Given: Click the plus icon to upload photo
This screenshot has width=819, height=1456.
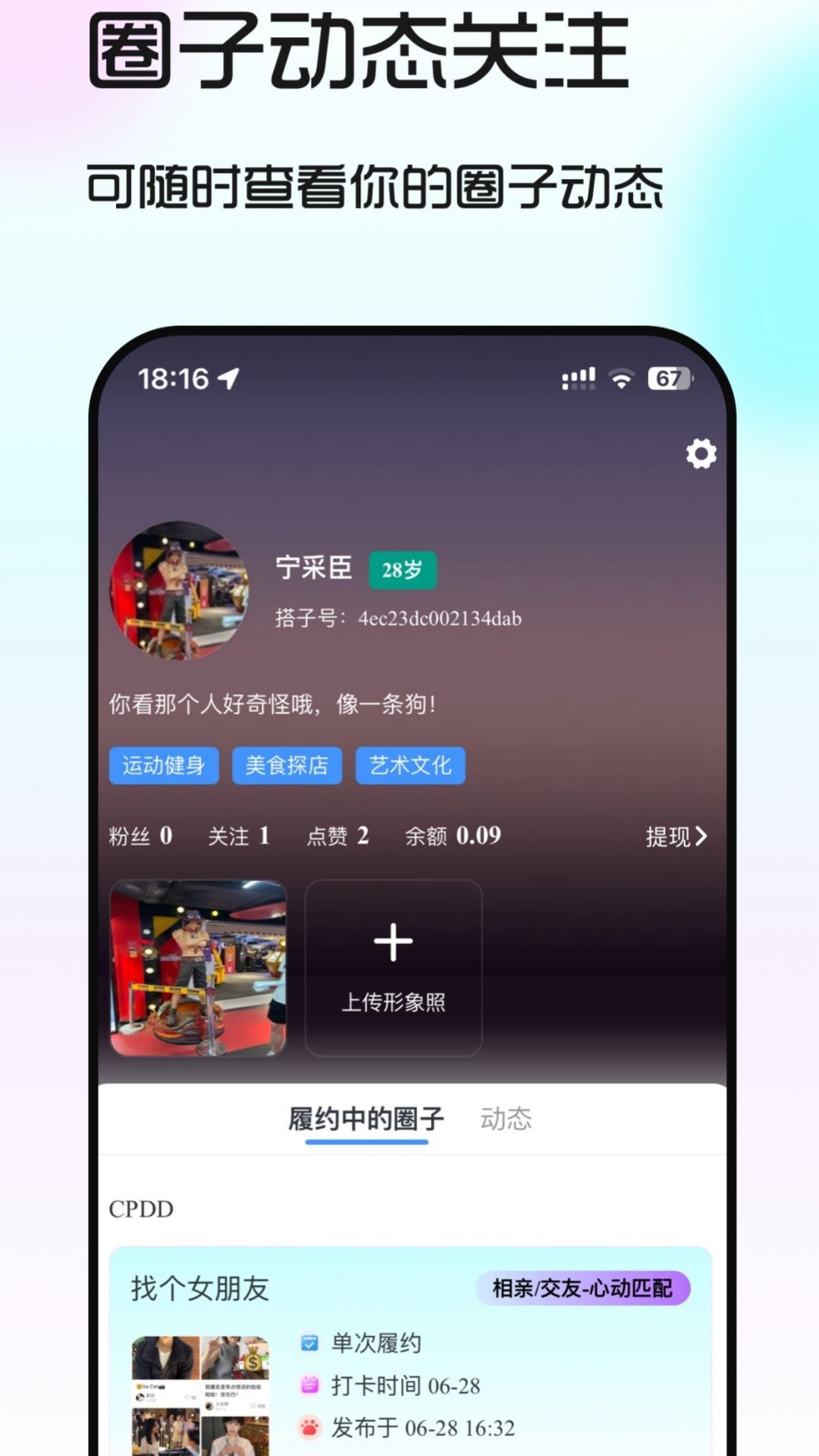Looking at the screenshot, I should pyautogui.click(x=393, y=940).
